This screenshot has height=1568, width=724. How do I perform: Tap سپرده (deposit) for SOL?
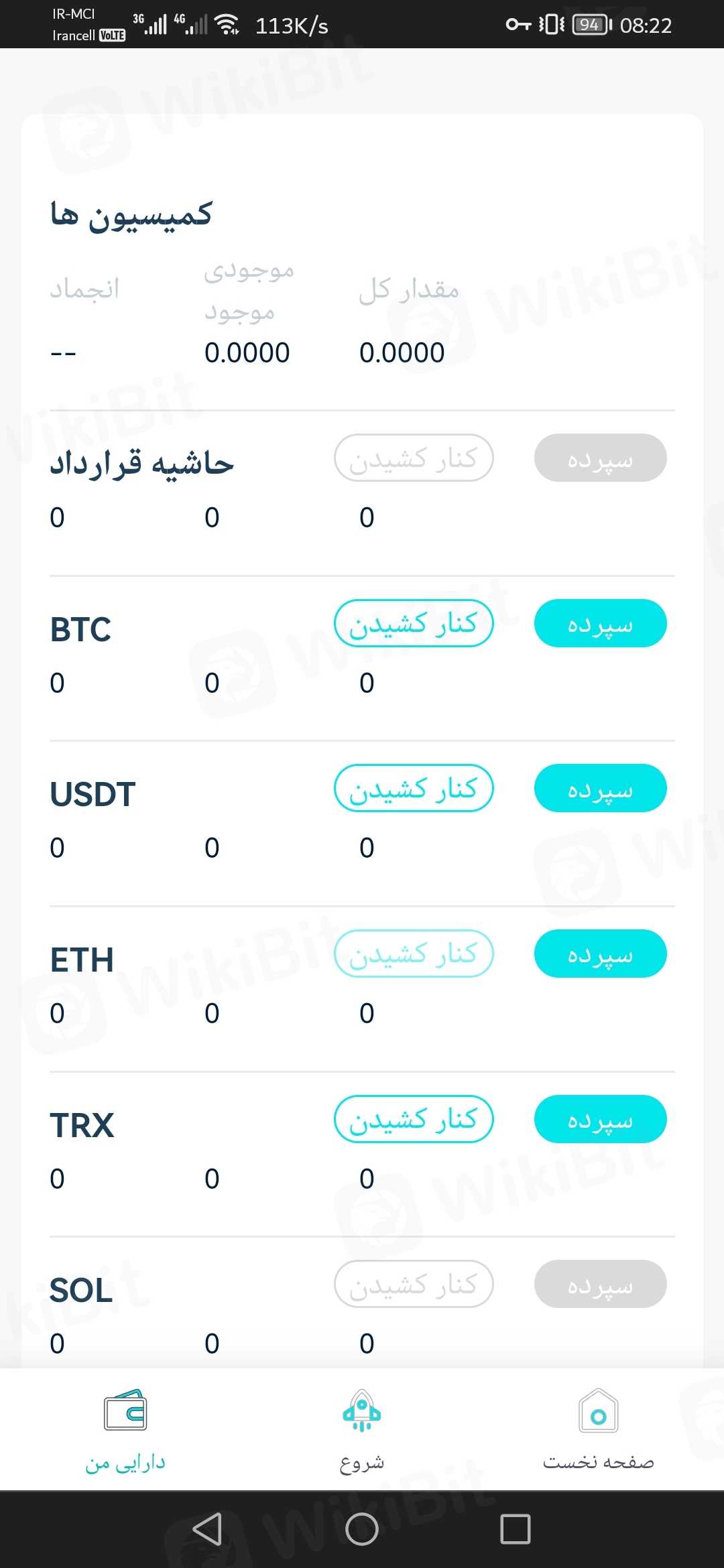click(x=600, y=1284)
